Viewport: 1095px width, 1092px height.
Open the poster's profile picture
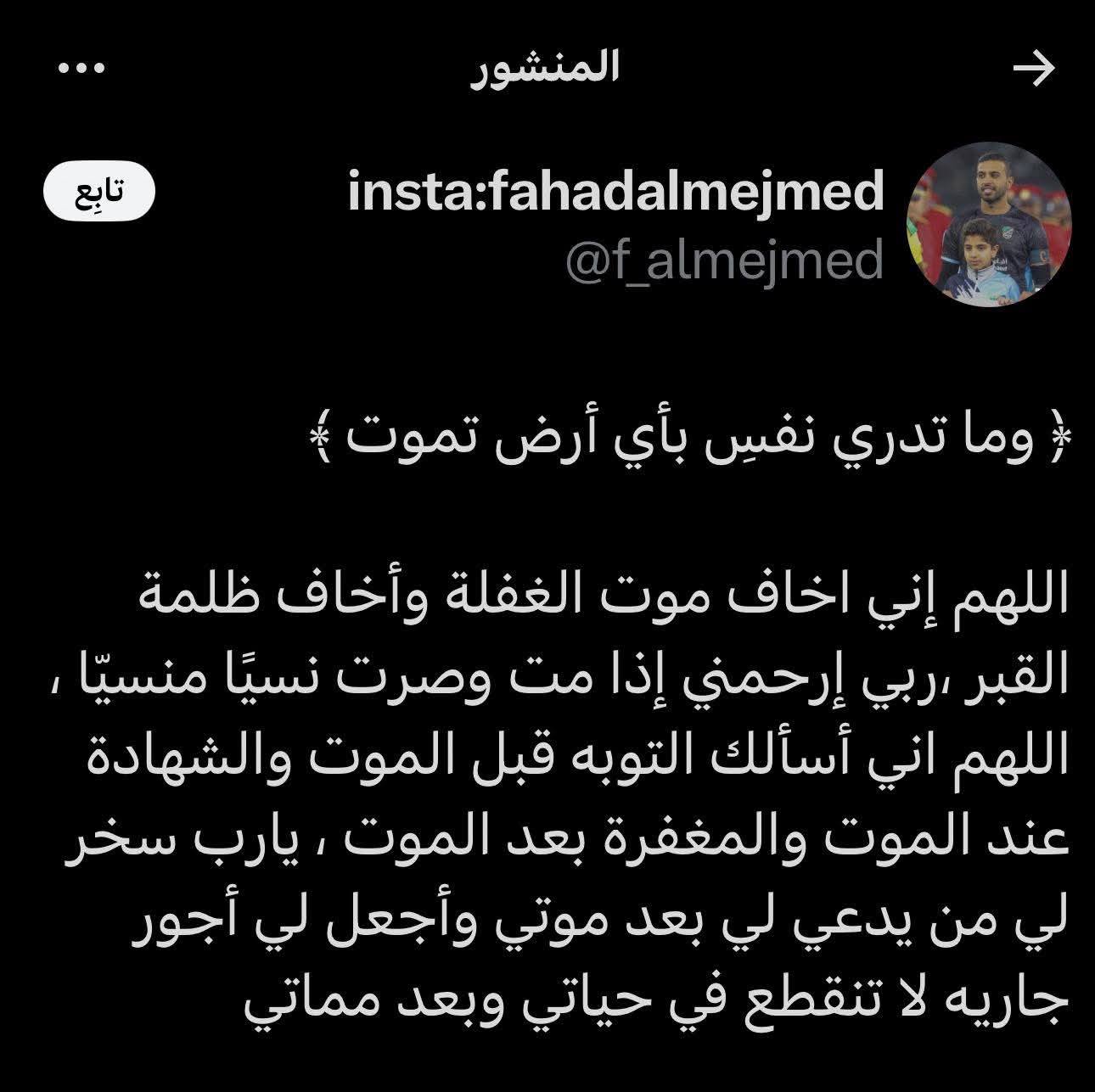coord(989,224)
